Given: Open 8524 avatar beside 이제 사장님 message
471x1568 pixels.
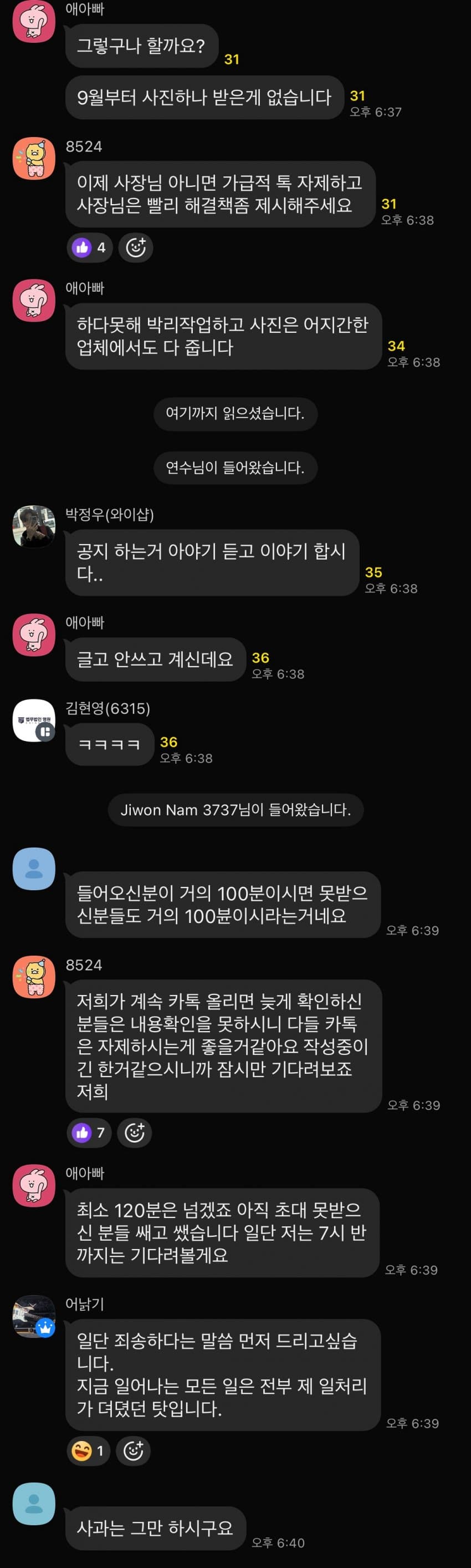Looking at the screenshot, I should click(x=34, y=158).
